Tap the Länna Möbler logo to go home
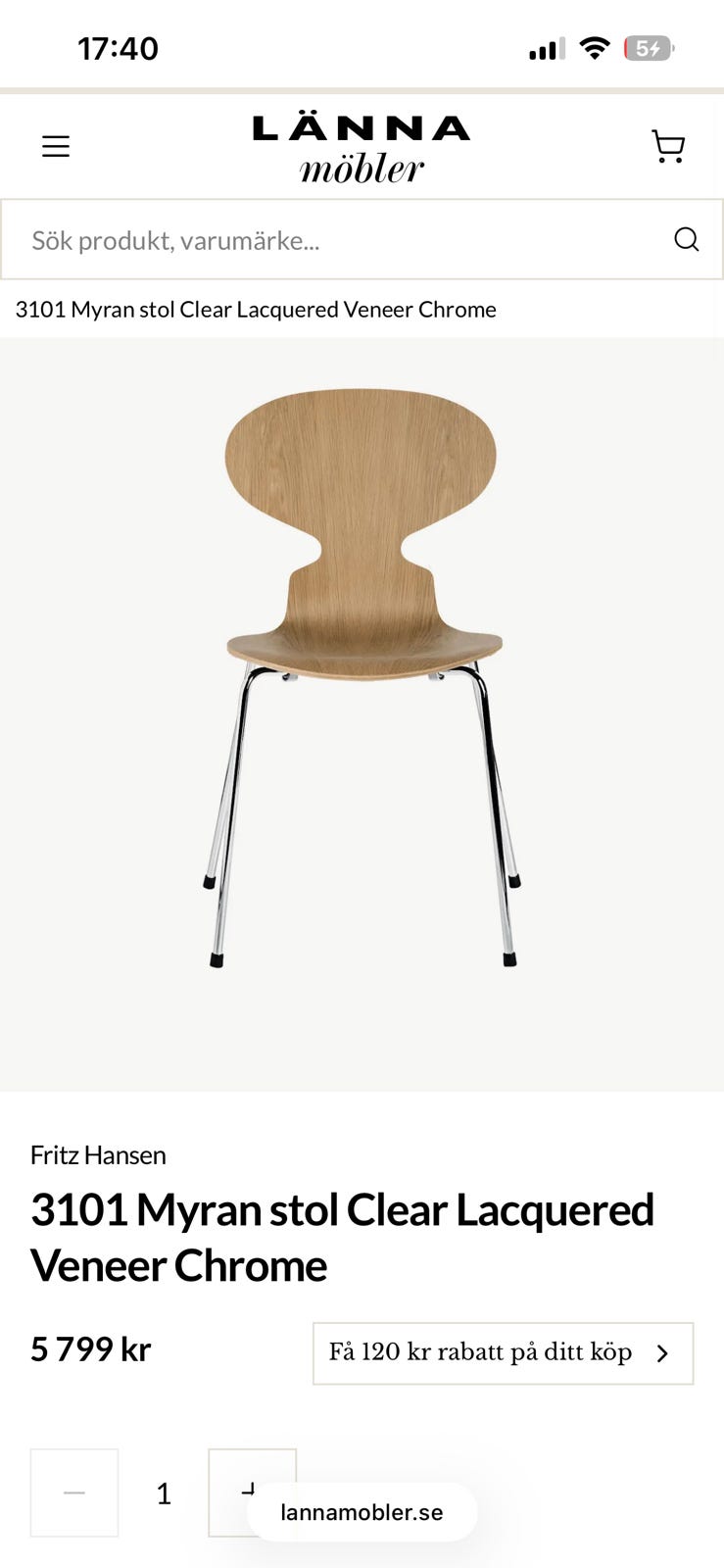The image size is (724, 1568). click(x=362, y=149)
